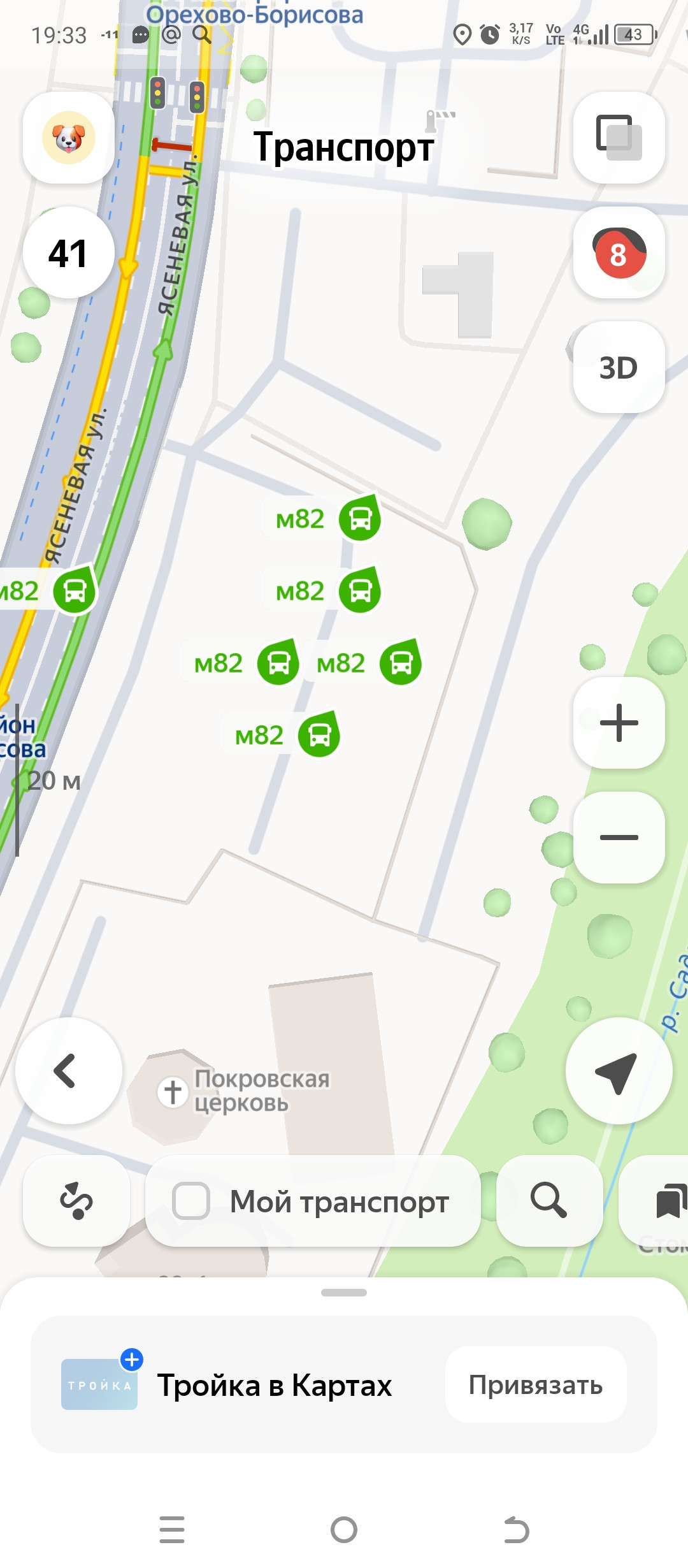Viewport: 688px width, 1568px height.
Task: Zoom in with the plus button
Action: (619, 723)
